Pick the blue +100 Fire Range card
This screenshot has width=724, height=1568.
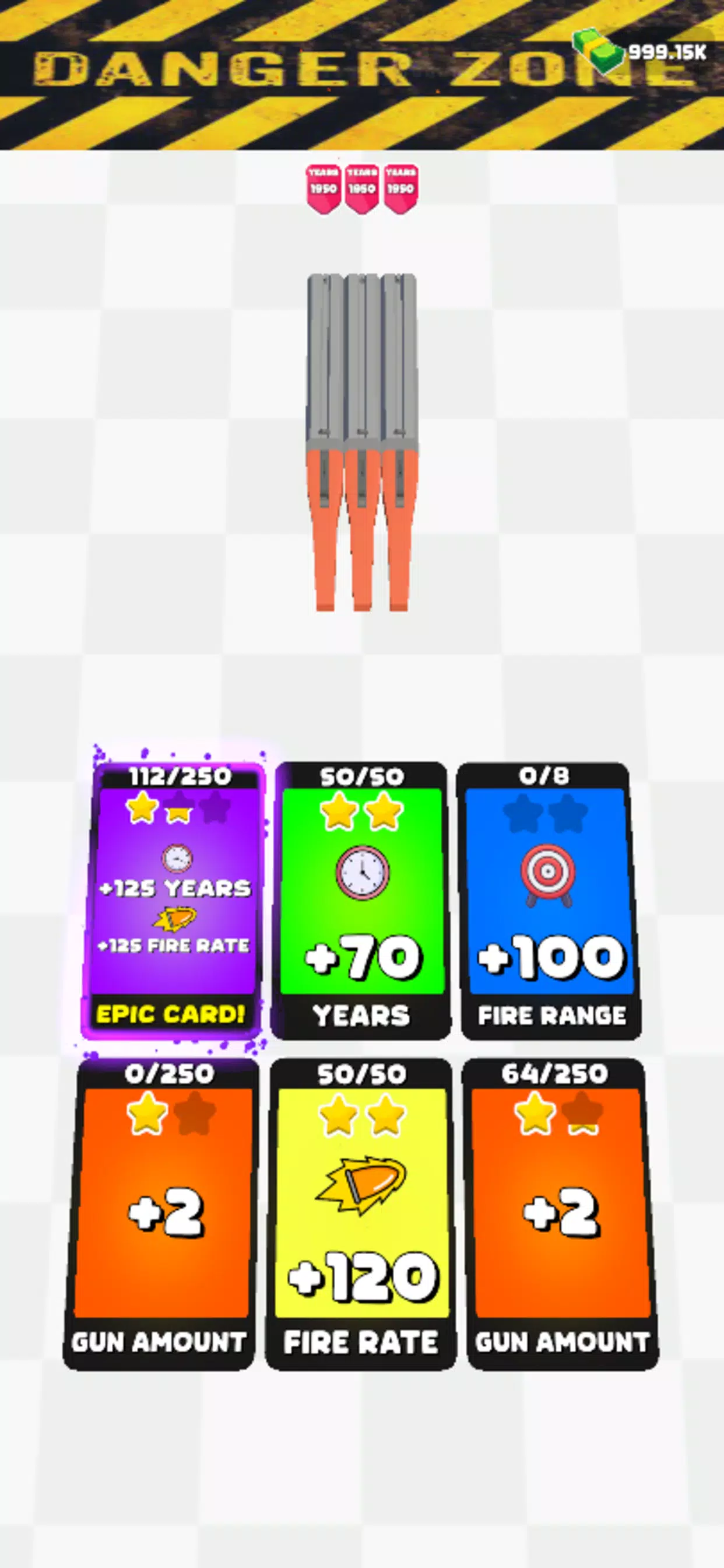pos(549,901)
